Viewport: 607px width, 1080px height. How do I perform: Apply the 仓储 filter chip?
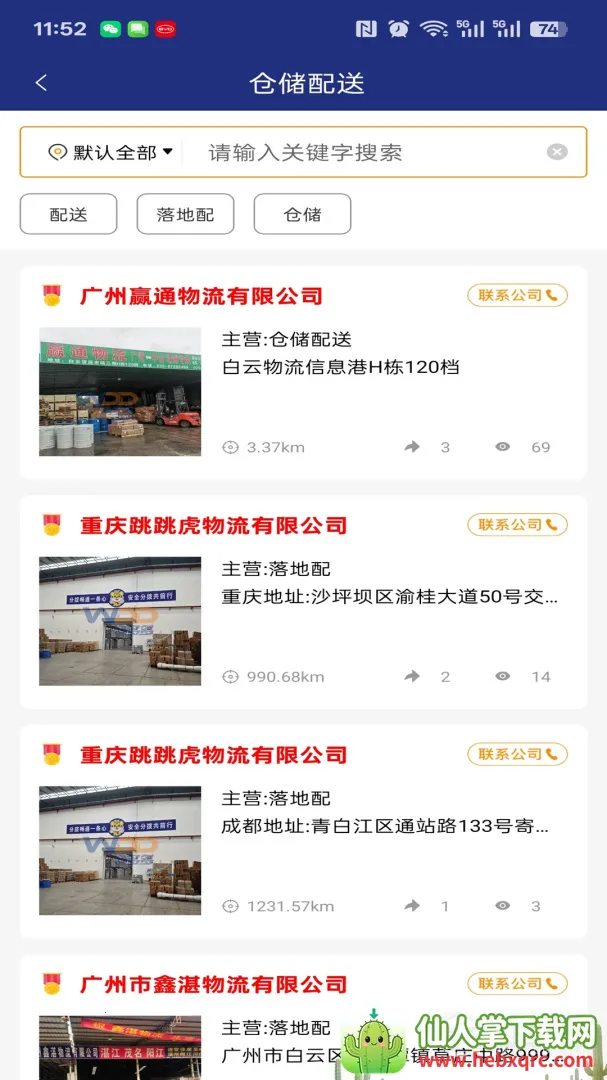coord(302,214)
